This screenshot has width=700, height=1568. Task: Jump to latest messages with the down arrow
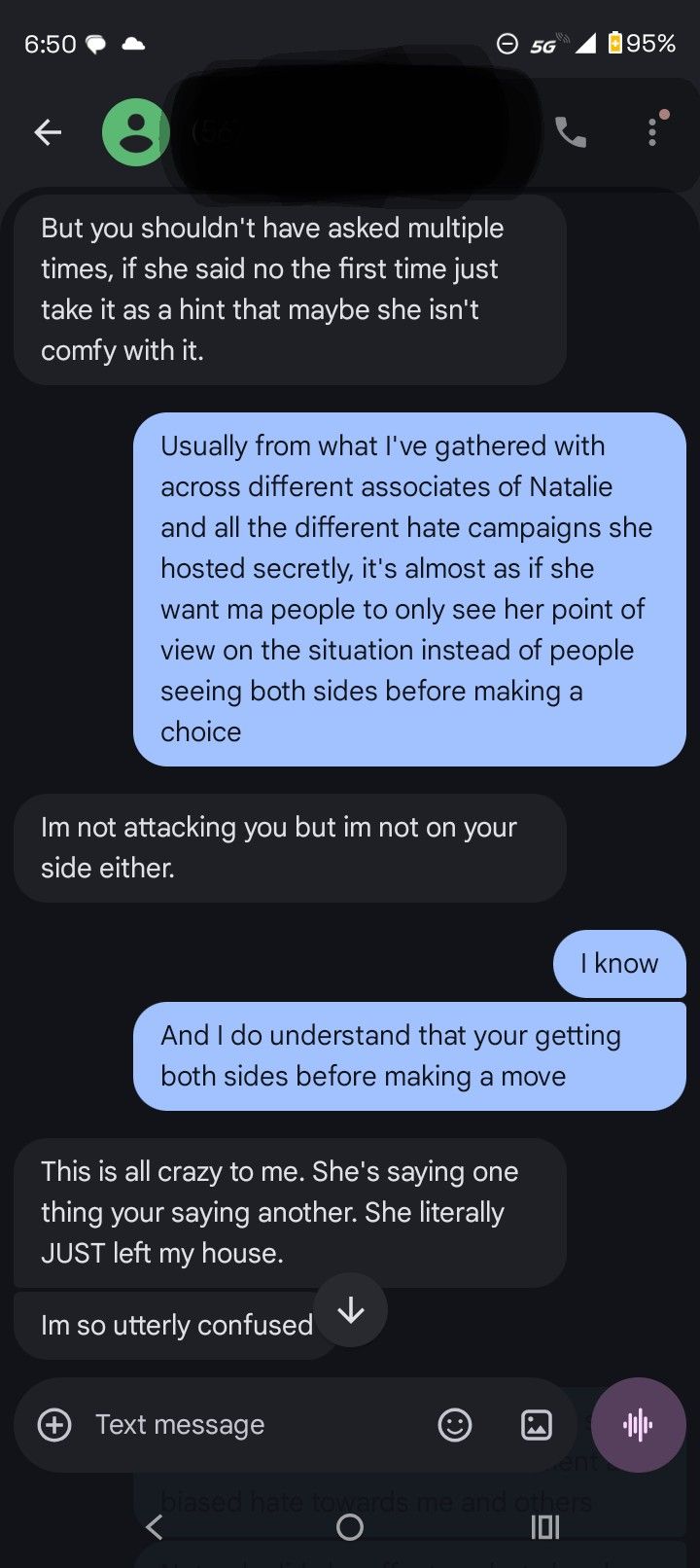pos(351,1310)
